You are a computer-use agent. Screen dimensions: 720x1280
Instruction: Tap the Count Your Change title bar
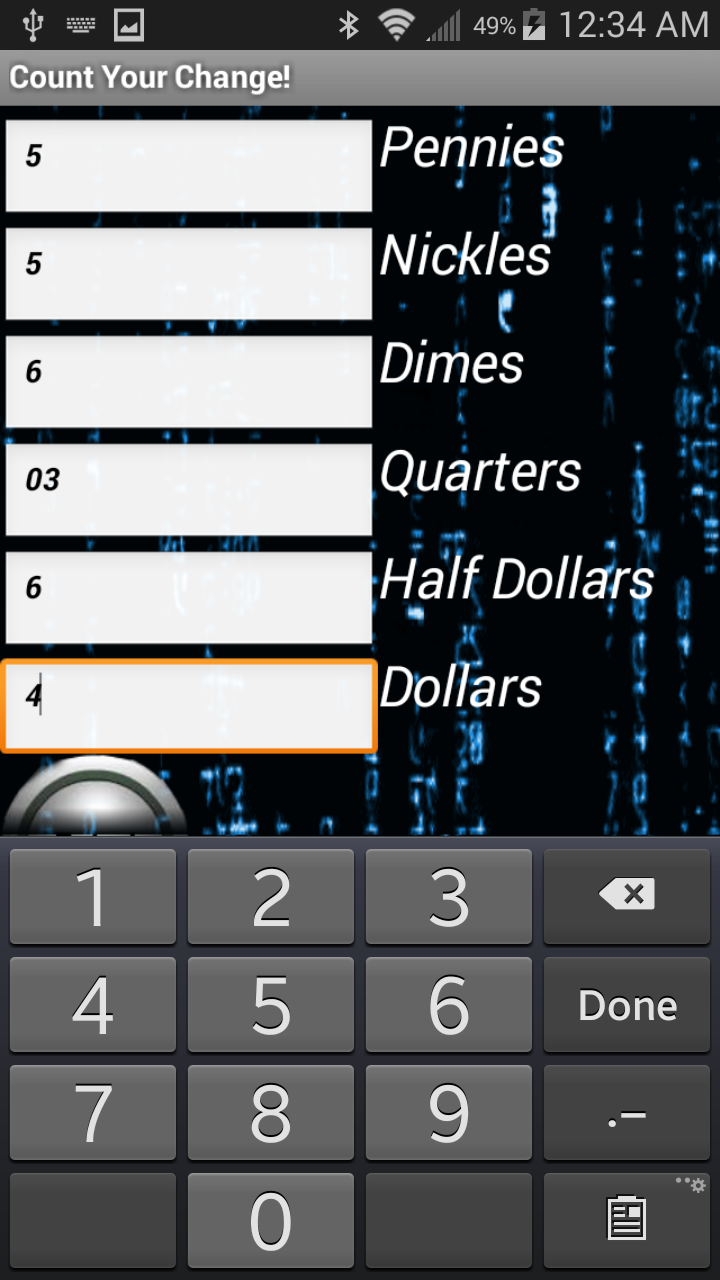150,77
